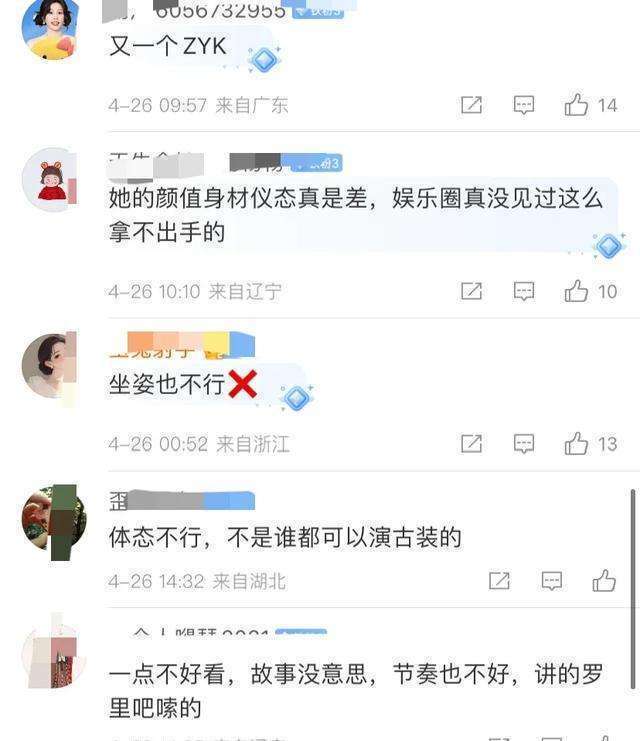640x741 pixels.
Task: Open the avatar of the "又一个ZYK" commenter
Action: 50,28
